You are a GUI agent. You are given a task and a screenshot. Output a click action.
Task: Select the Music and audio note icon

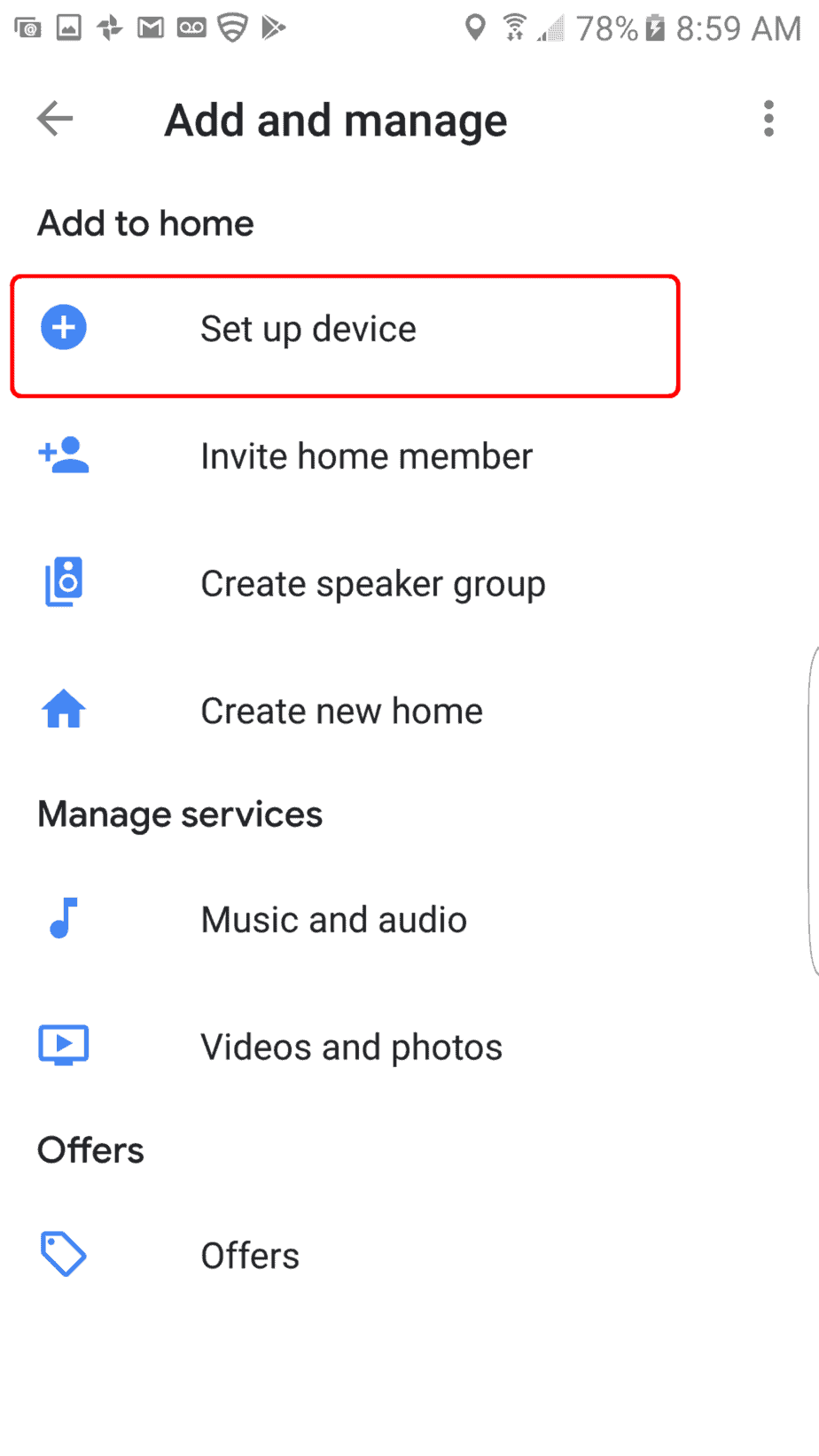(x=63, y=919)
